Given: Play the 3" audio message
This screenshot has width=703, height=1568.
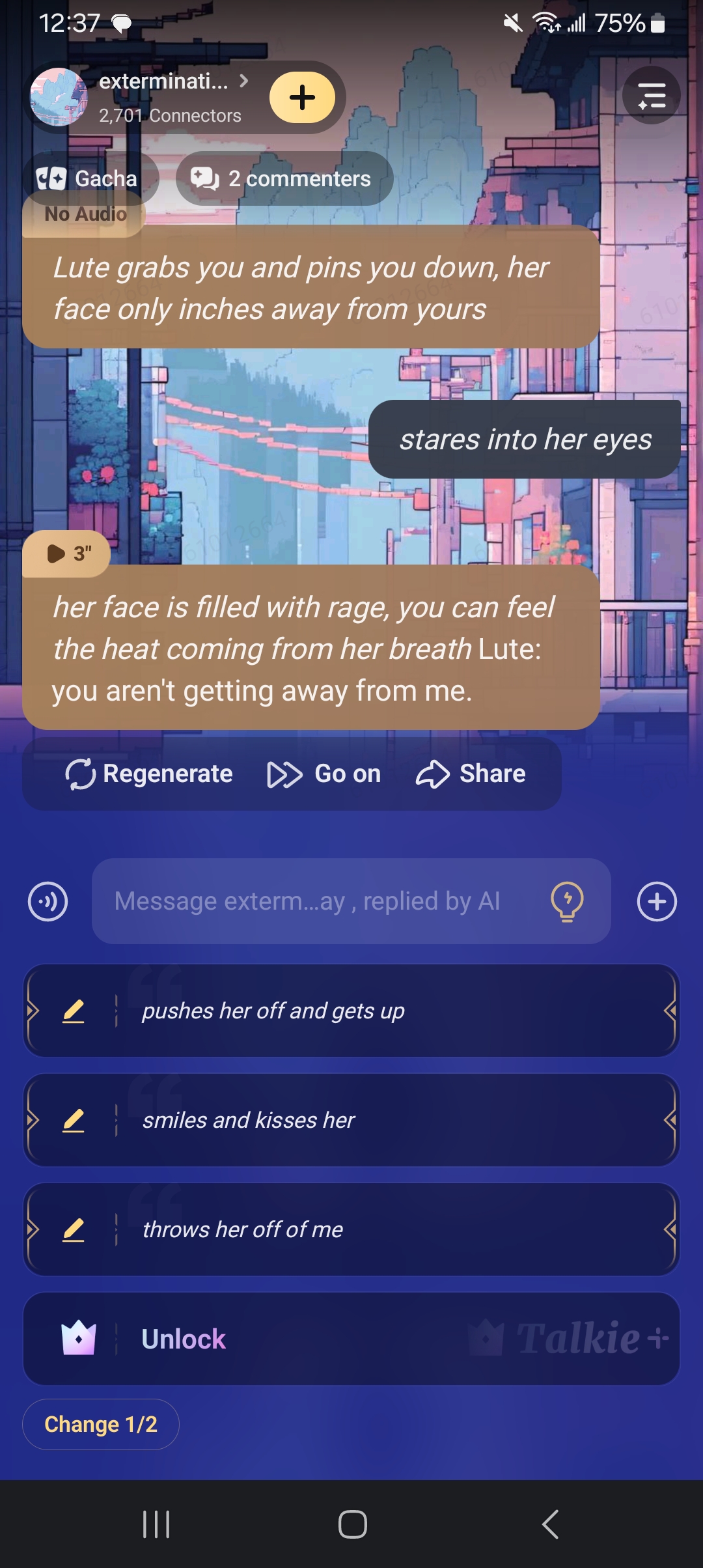Looking at the screenshot, I should [x=68, y=553].
